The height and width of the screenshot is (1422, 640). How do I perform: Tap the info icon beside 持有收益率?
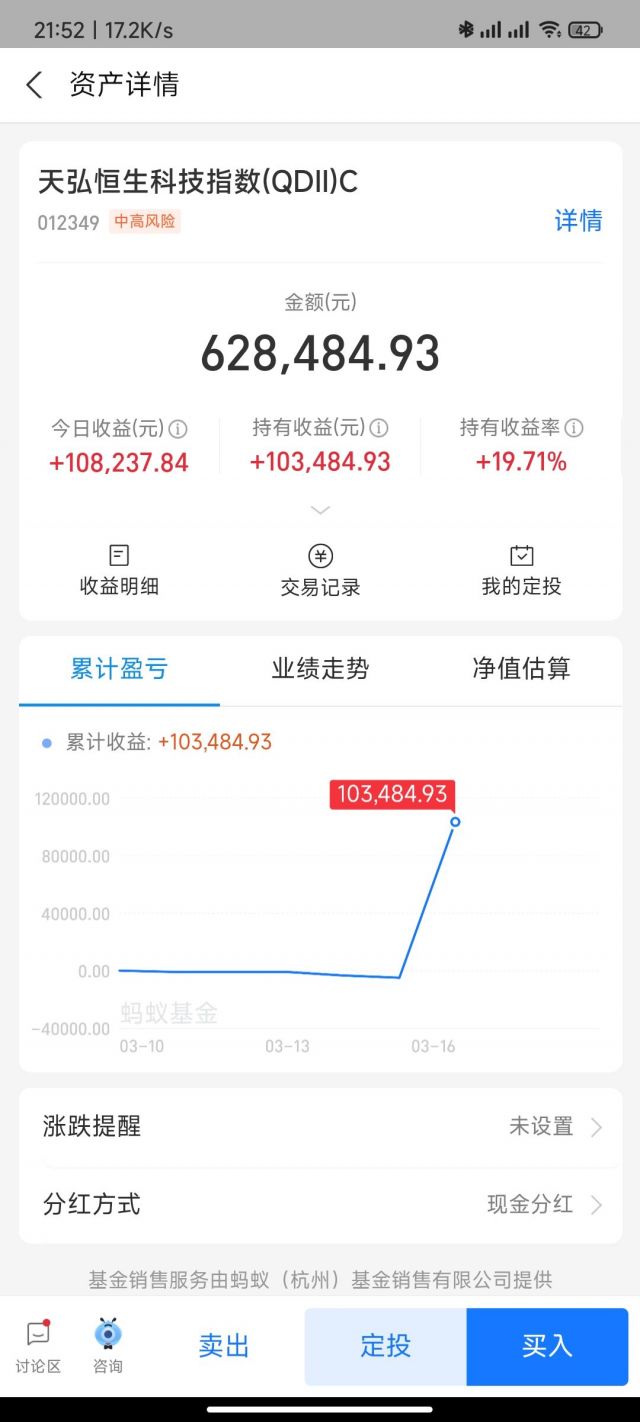(574, 428)
